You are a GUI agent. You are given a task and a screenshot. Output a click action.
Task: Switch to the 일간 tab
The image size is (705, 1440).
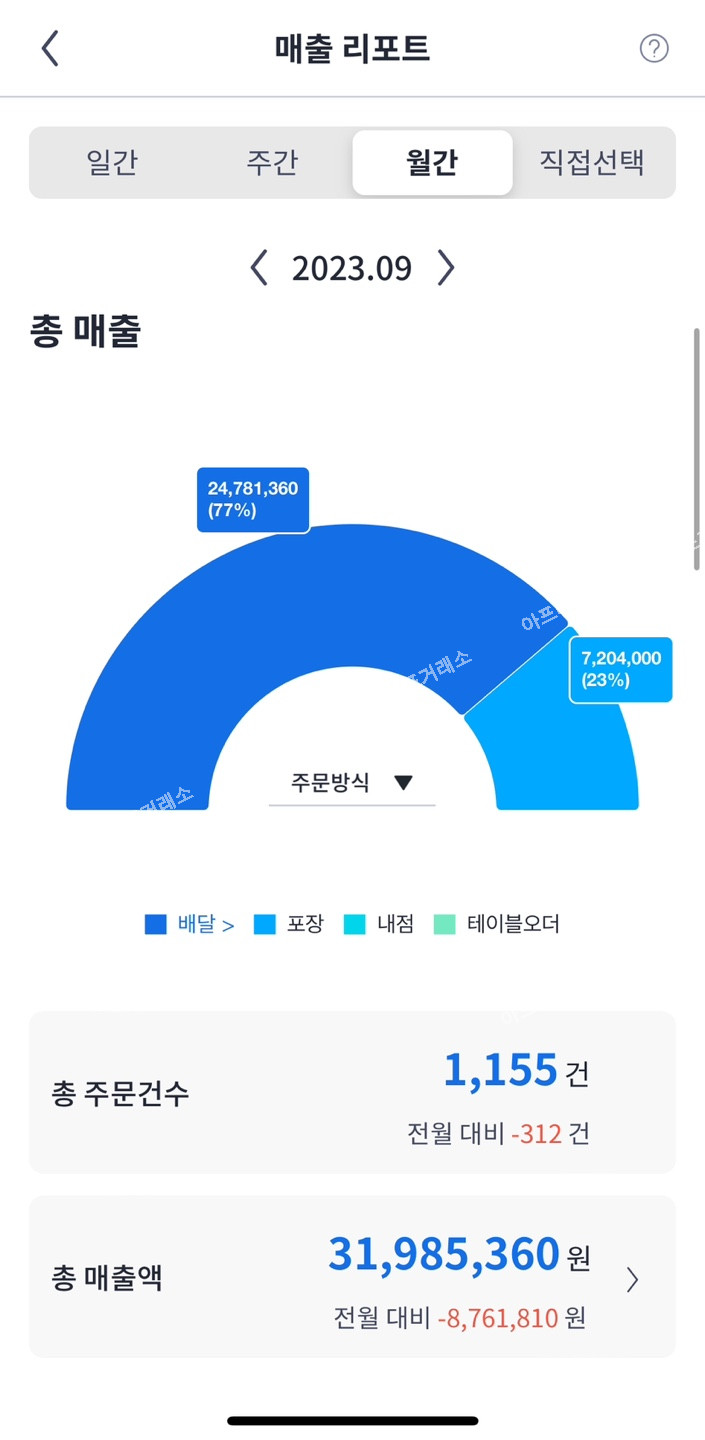(x=112, y=162)
